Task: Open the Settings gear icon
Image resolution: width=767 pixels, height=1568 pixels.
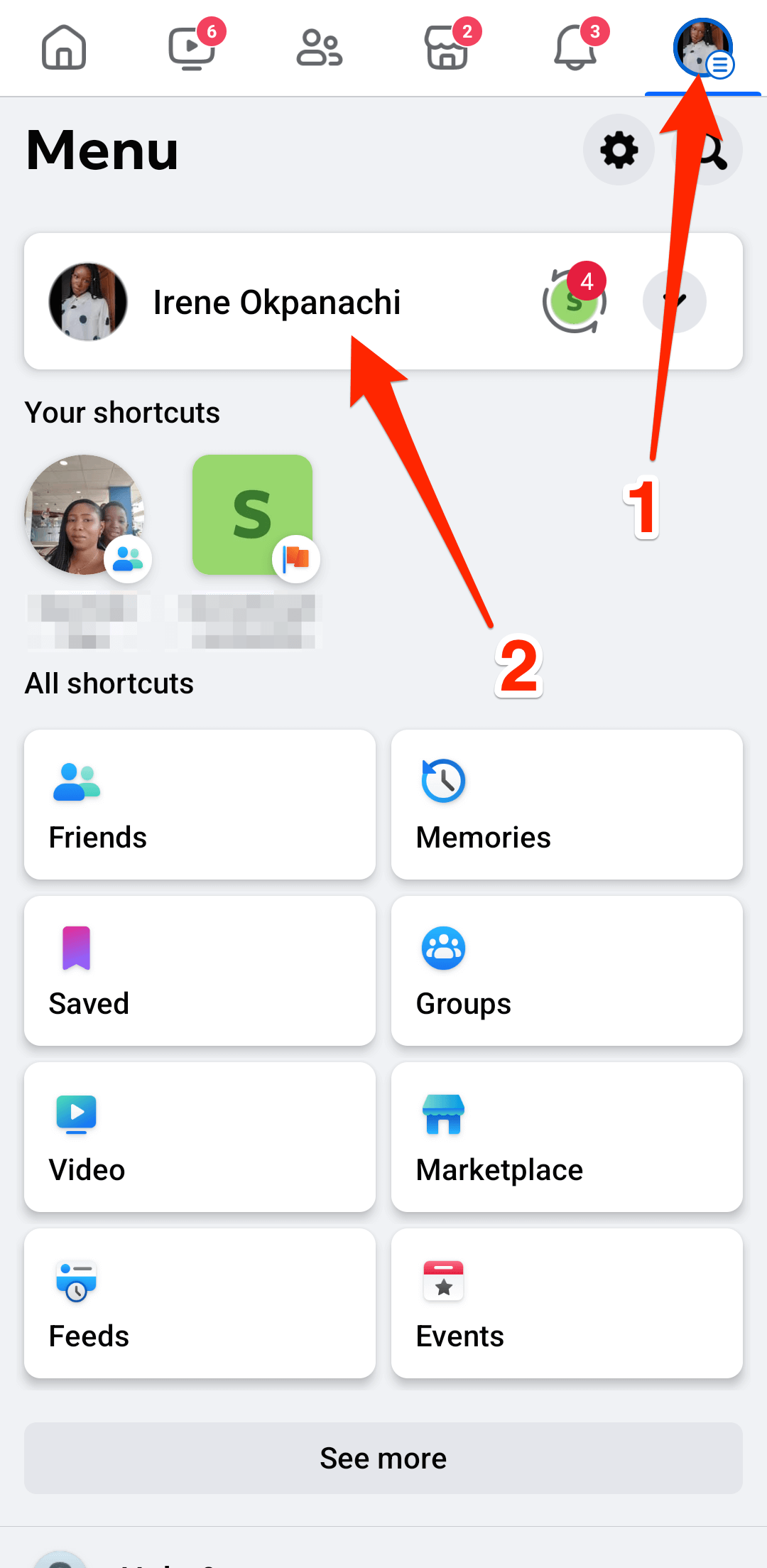Action: 619,150
